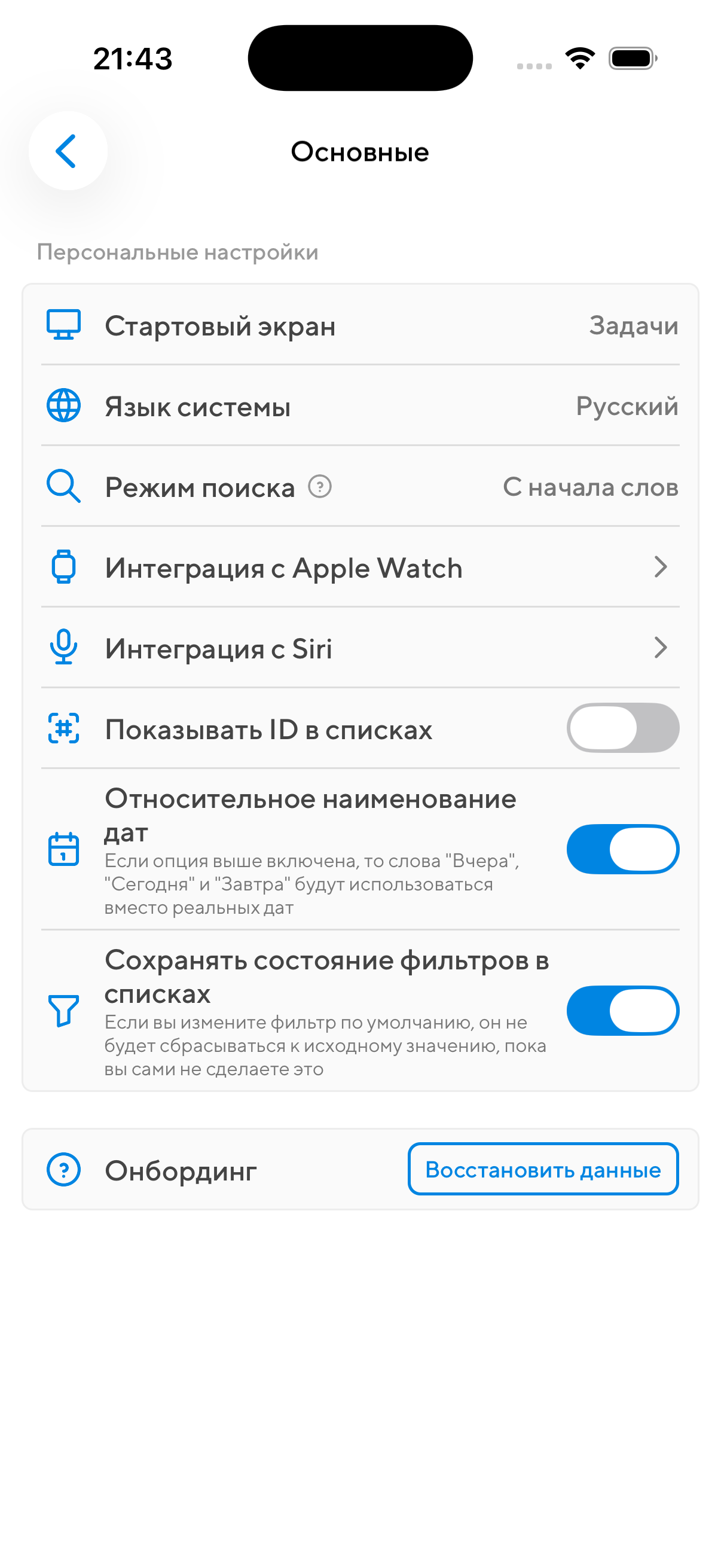This screenshot has height=1568, width=721.
Task: Open the Стартовый экран setting
Action: (360, 326)
